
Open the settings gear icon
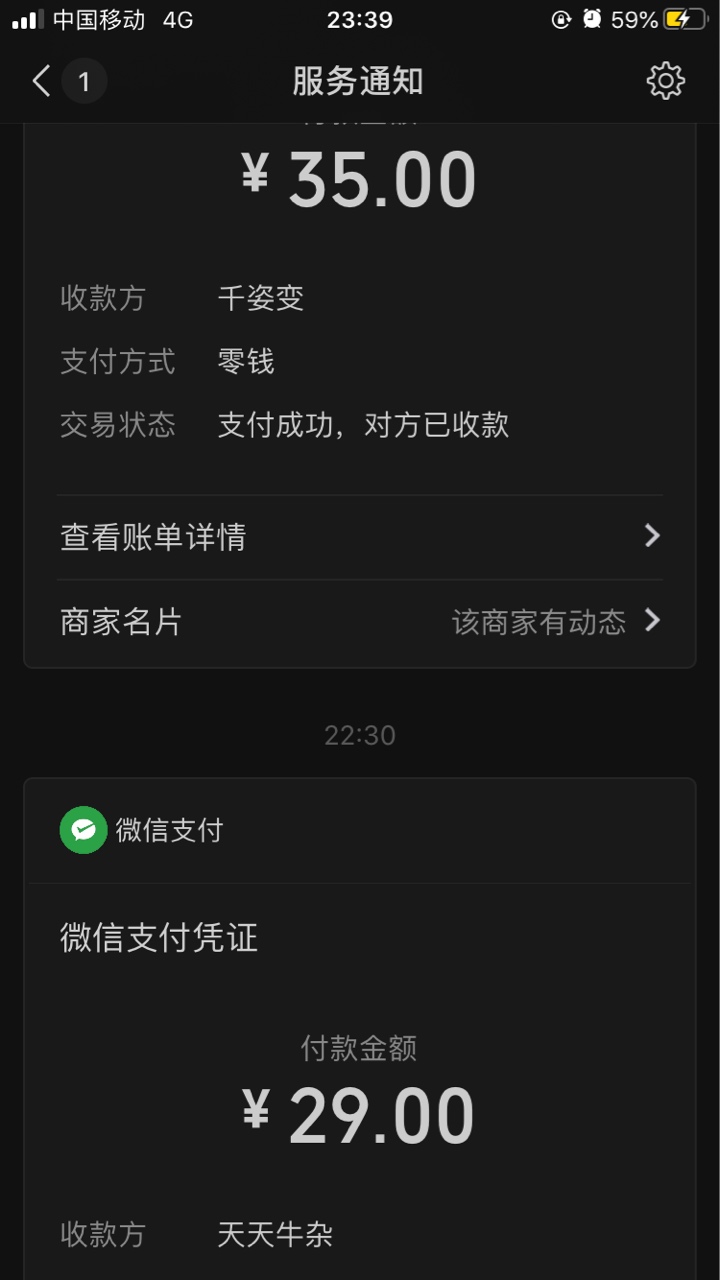point(665,81)
